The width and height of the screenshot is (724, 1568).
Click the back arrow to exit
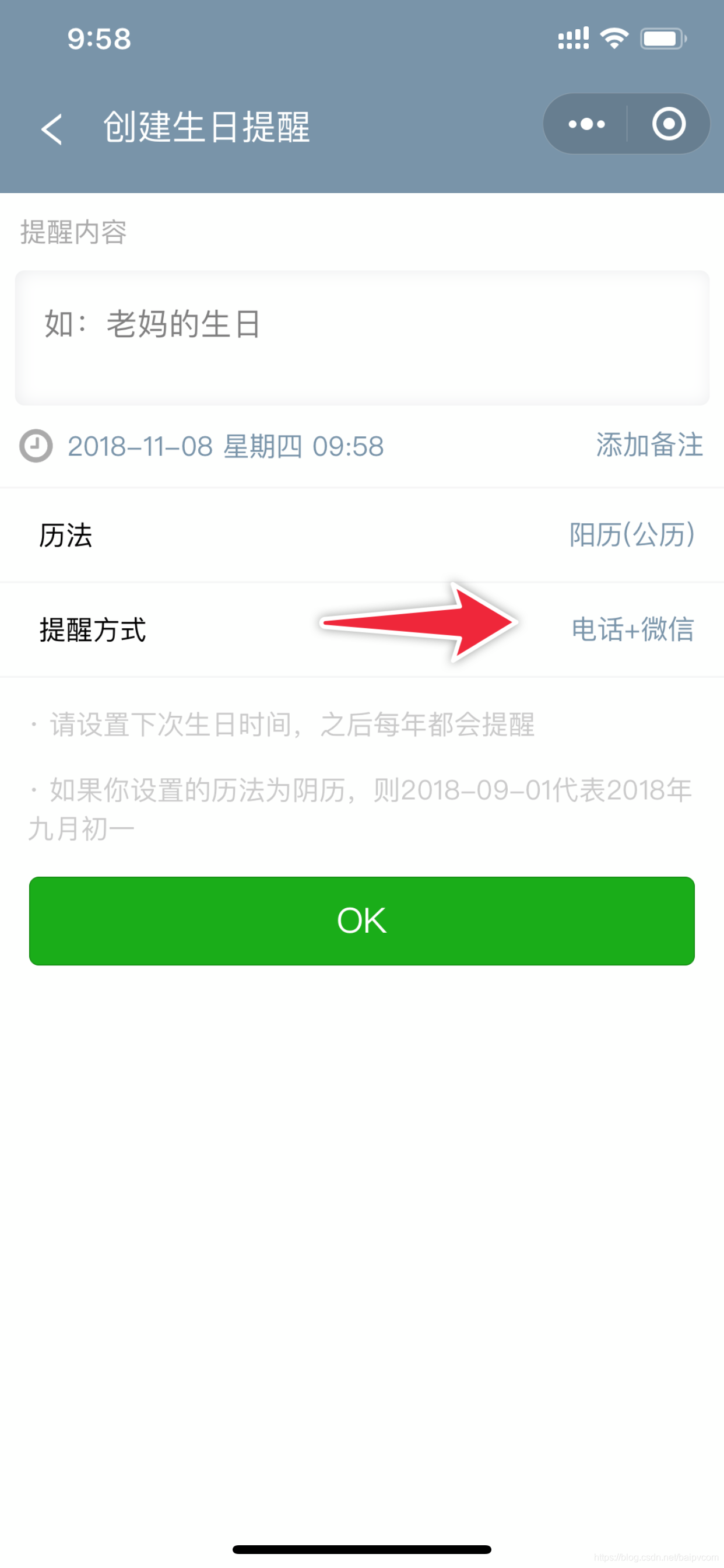coord(51,128)
